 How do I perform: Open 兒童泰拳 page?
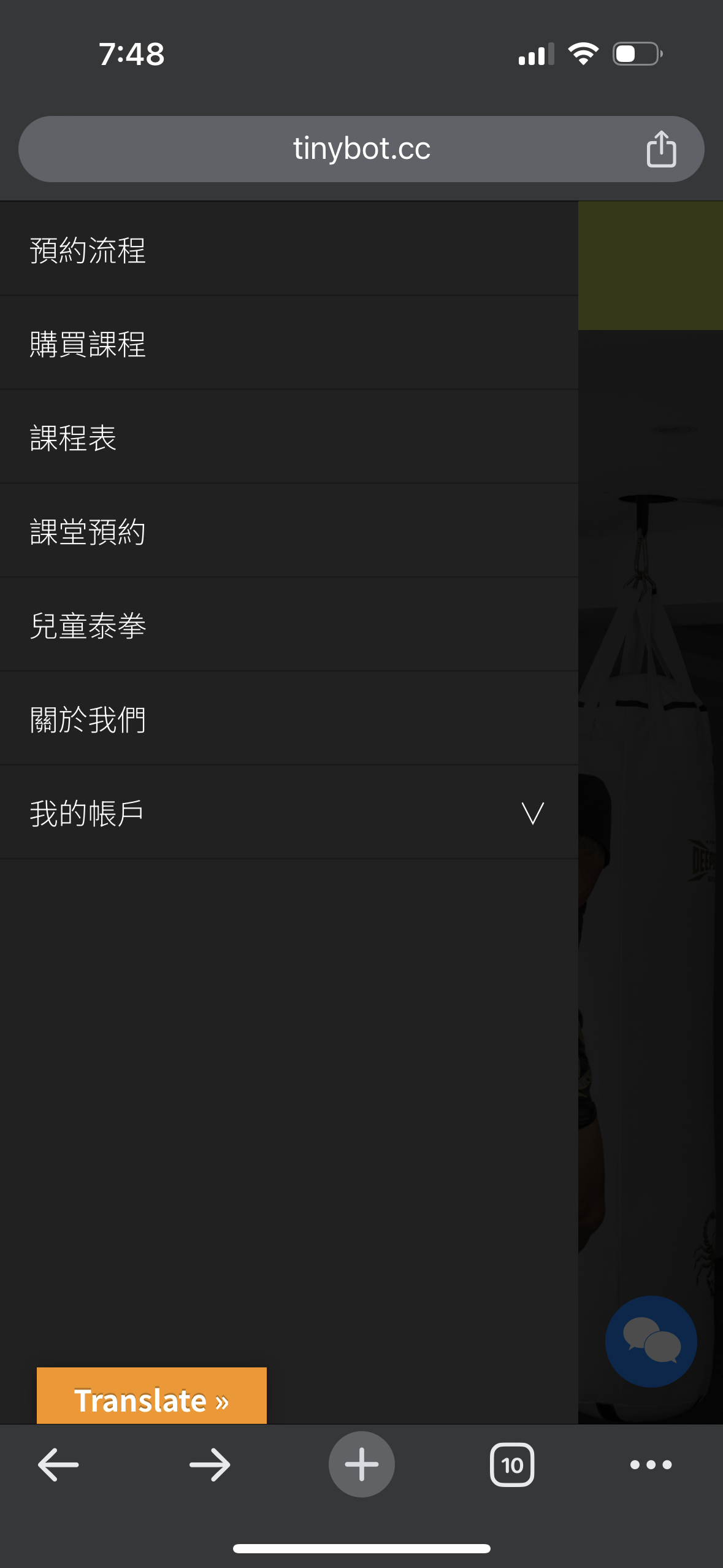coord(88,626)
